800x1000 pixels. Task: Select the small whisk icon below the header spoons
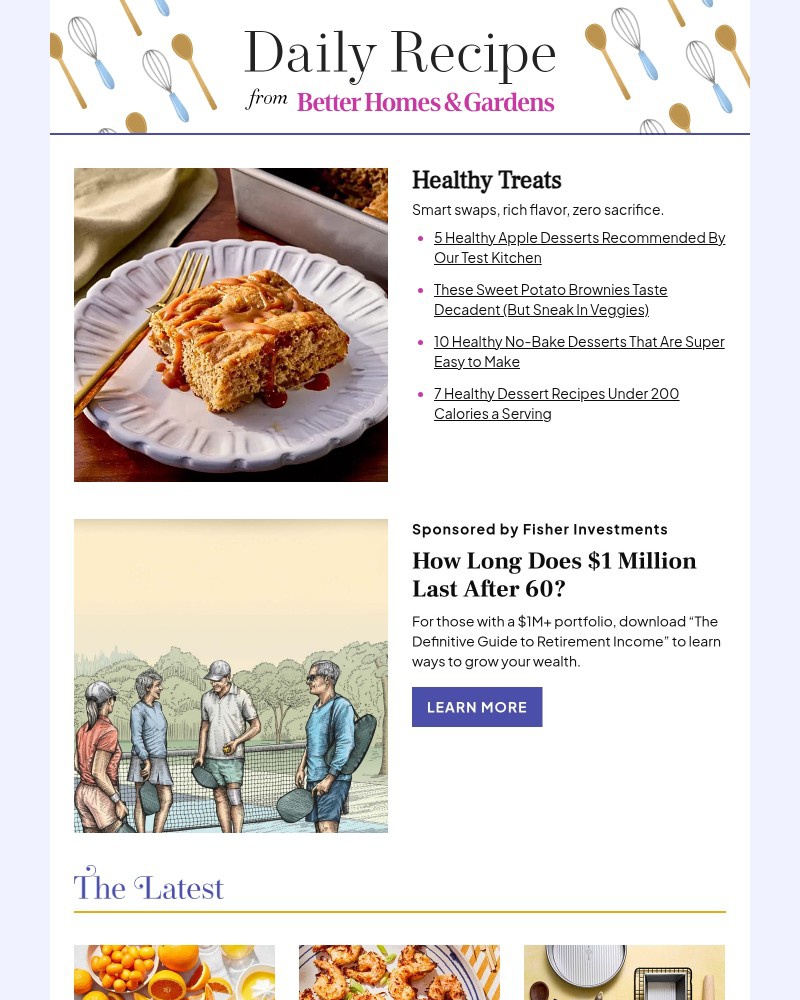106,128
